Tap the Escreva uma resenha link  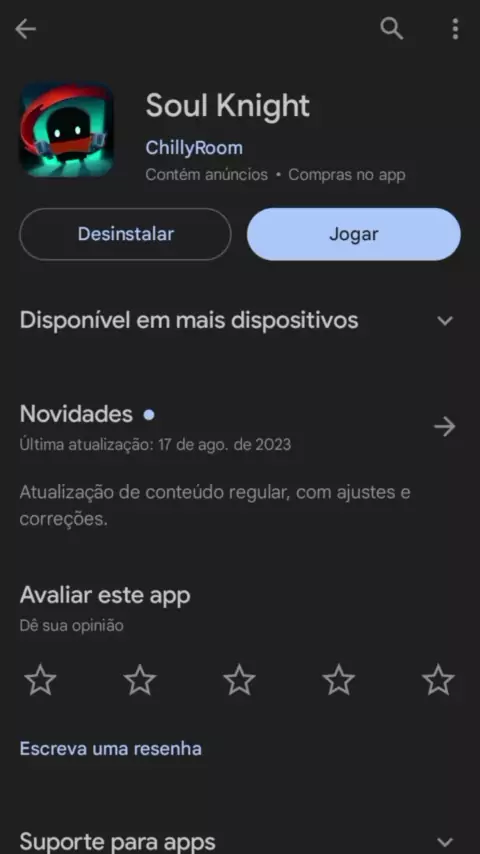[x=111, y=748]
